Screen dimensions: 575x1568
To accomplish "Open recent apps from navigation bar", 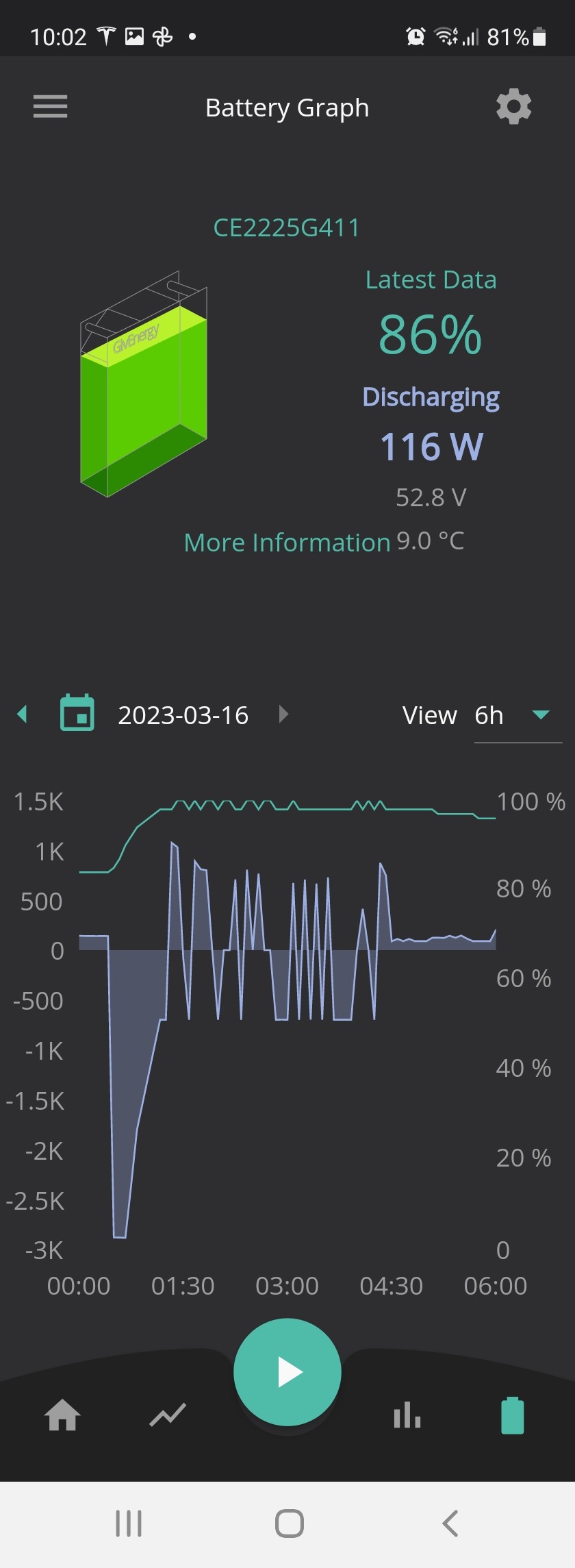I will pos(129,1523).
